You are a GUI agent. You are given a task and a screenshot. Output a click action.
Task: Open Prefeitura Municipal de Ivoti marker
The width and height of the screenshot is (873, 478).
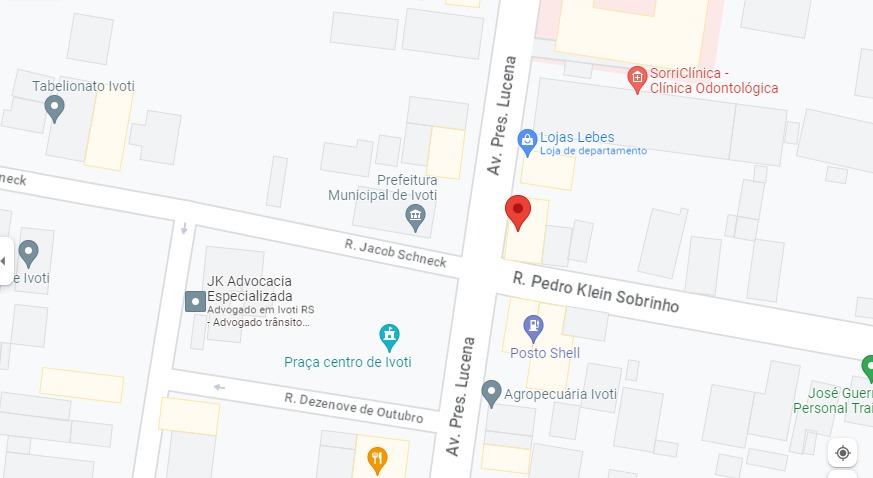point(415,215)
